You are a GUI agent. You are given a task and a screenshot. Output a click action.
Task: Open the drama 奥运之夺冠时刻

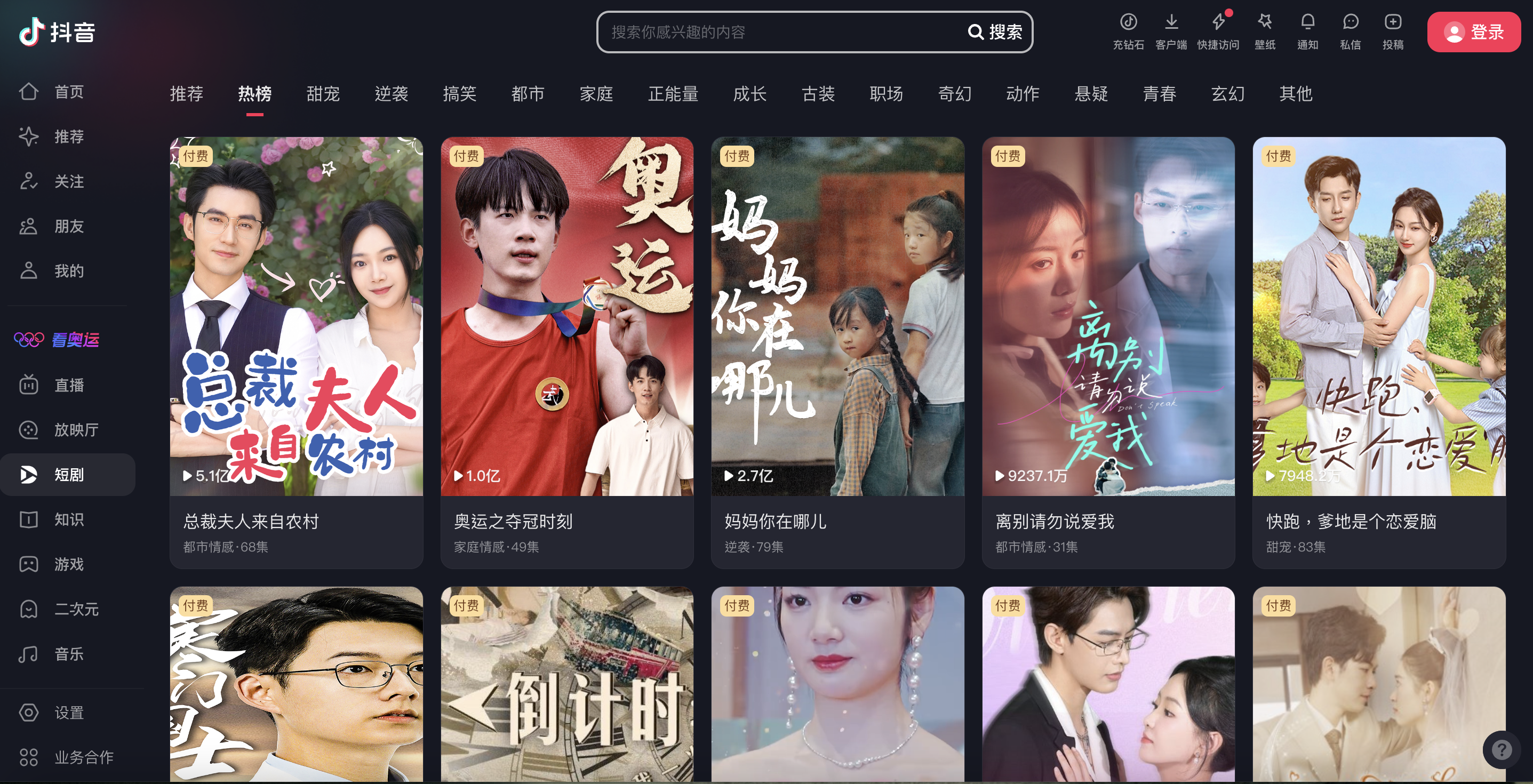coord(566,316)
